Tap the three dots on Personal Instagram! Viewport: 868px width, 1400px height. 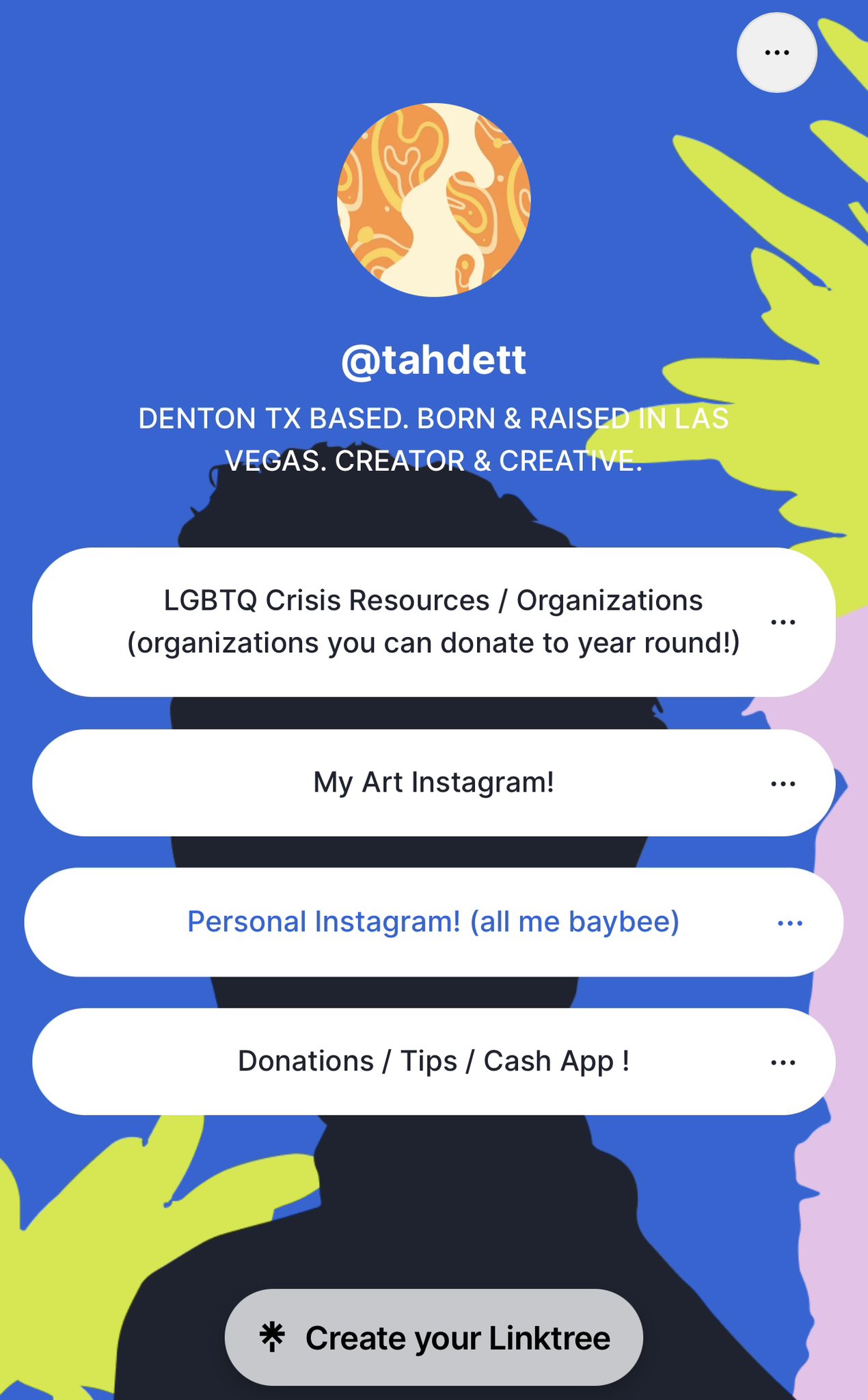789,924
